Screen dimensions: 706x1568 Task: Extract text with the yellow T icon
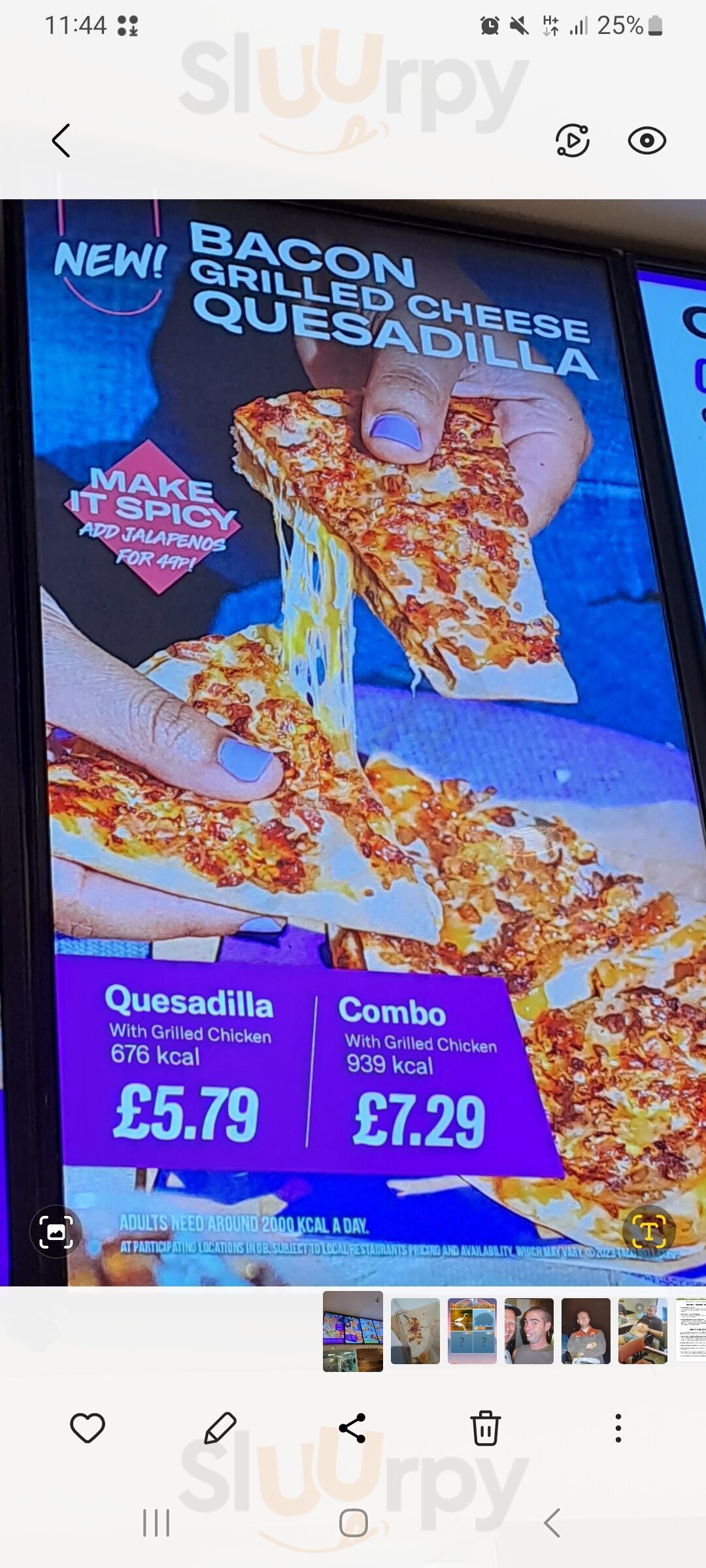[648, 1231]
